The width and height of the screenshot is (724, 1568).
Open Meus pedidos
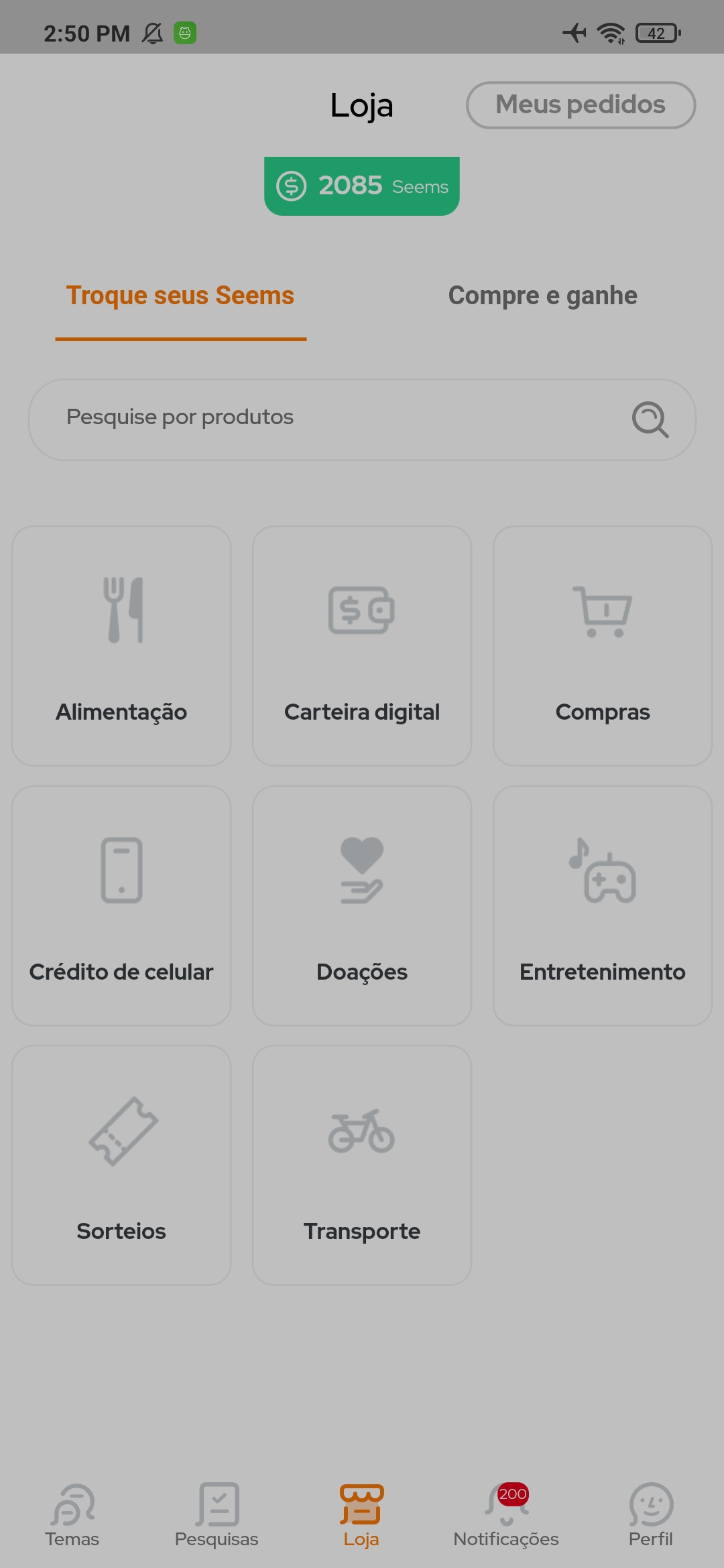point(580,105)
